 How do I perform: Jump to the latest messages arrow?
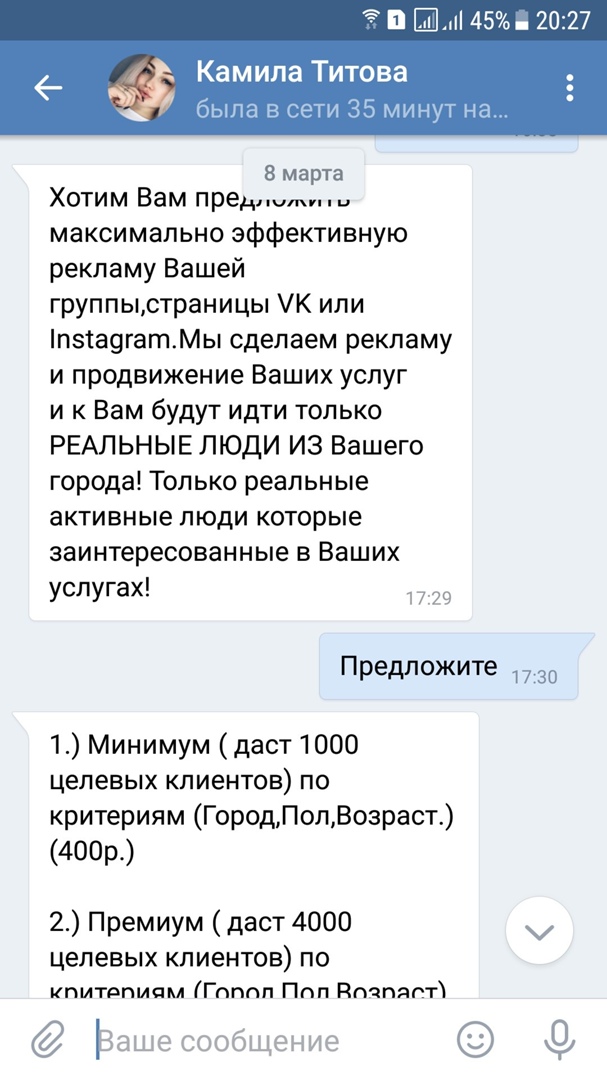pyautogui.click(x=539, y=932)
